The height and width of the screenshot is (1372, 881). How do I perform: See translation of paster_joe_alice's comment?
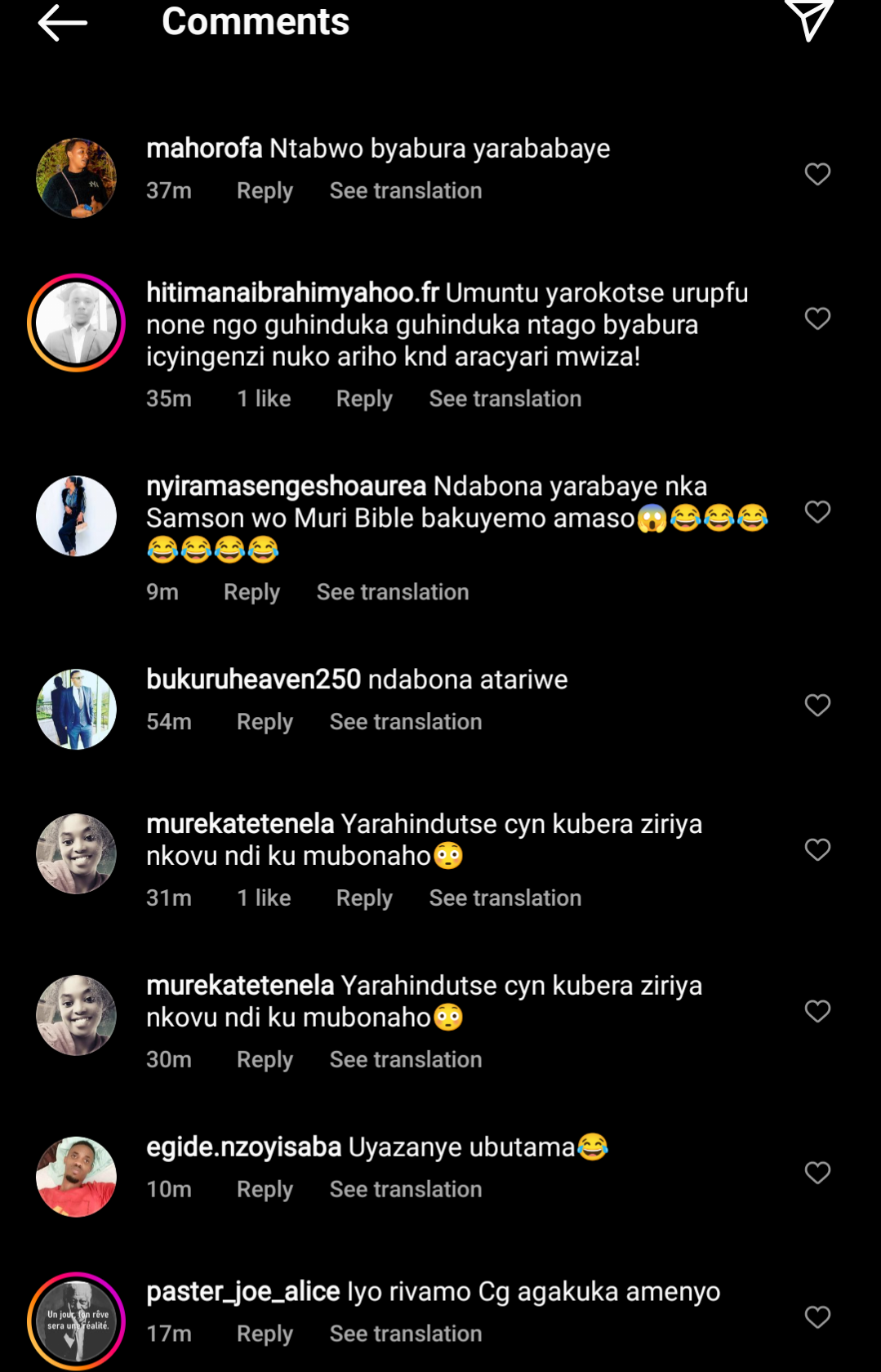tap(406, 1334)
